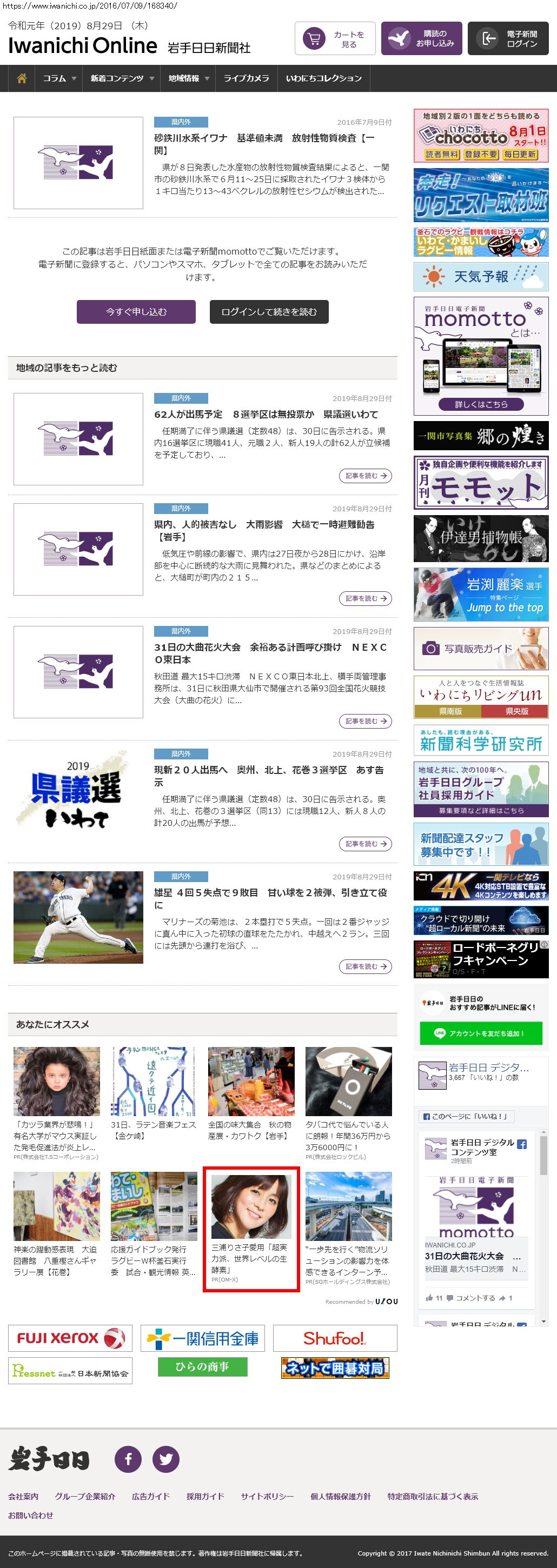This screenshot has width=557, height=1568.
Task: Open the home icon in navigation bar
Action: tap(22, 78)
